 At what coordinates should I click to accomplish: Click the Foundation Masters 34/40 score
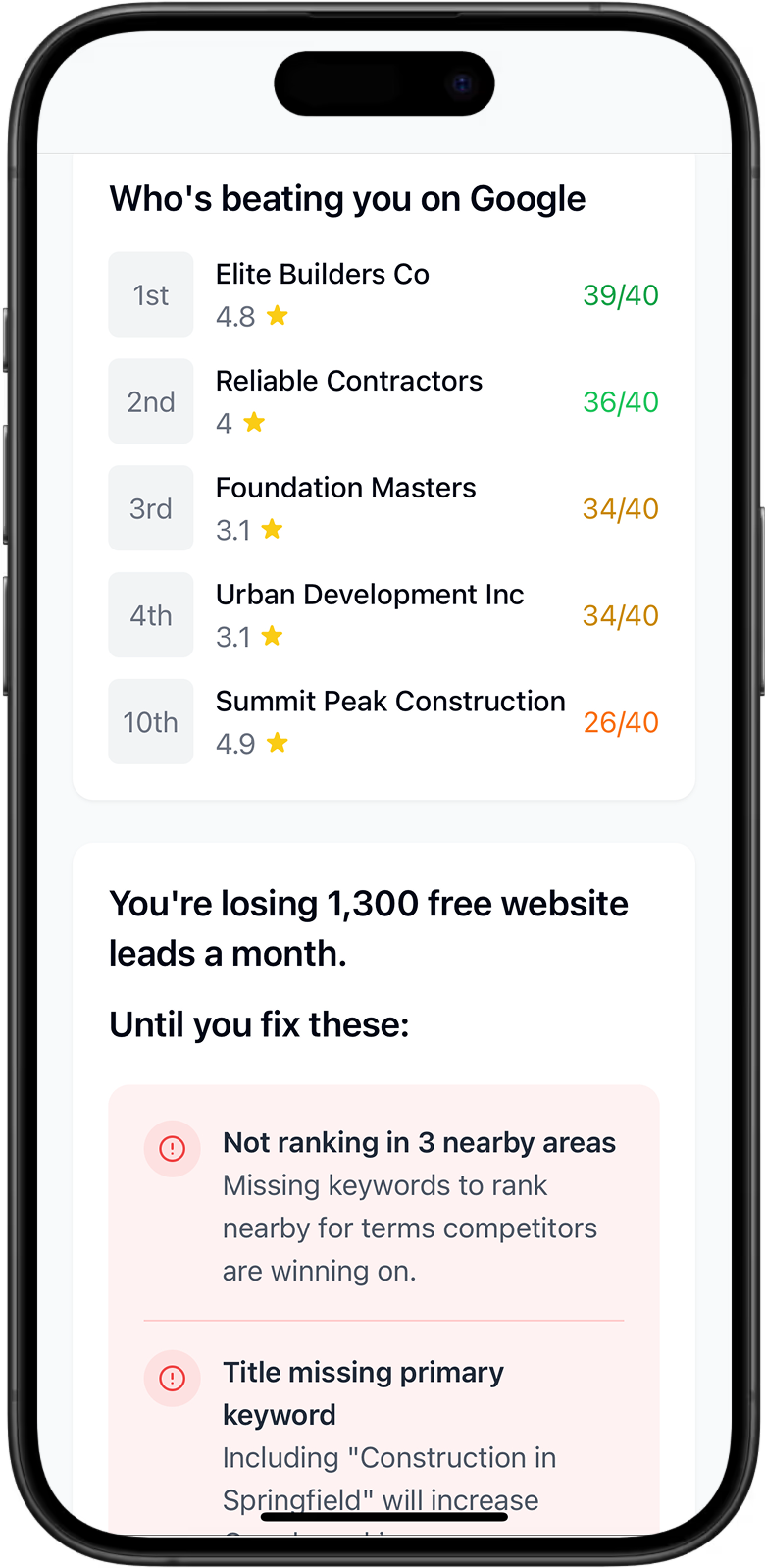click(620, 508)
